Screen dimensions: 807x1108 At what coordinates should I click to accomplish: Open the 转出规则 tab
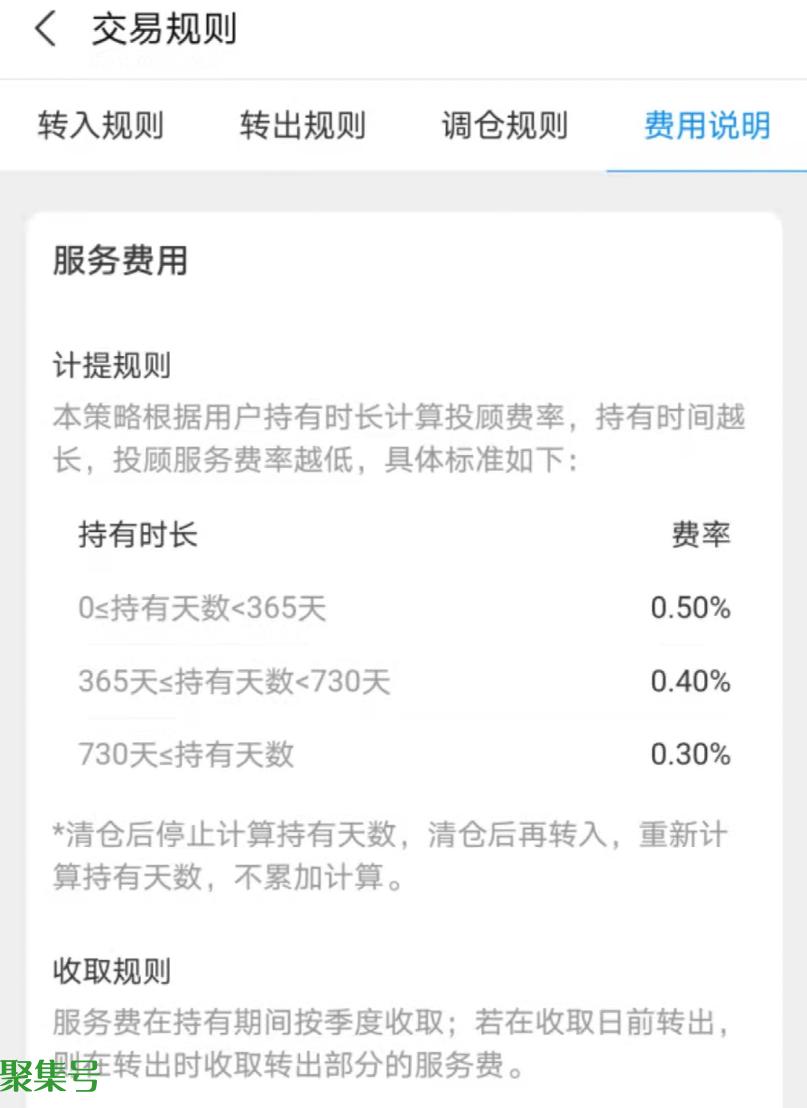point(303,127)
